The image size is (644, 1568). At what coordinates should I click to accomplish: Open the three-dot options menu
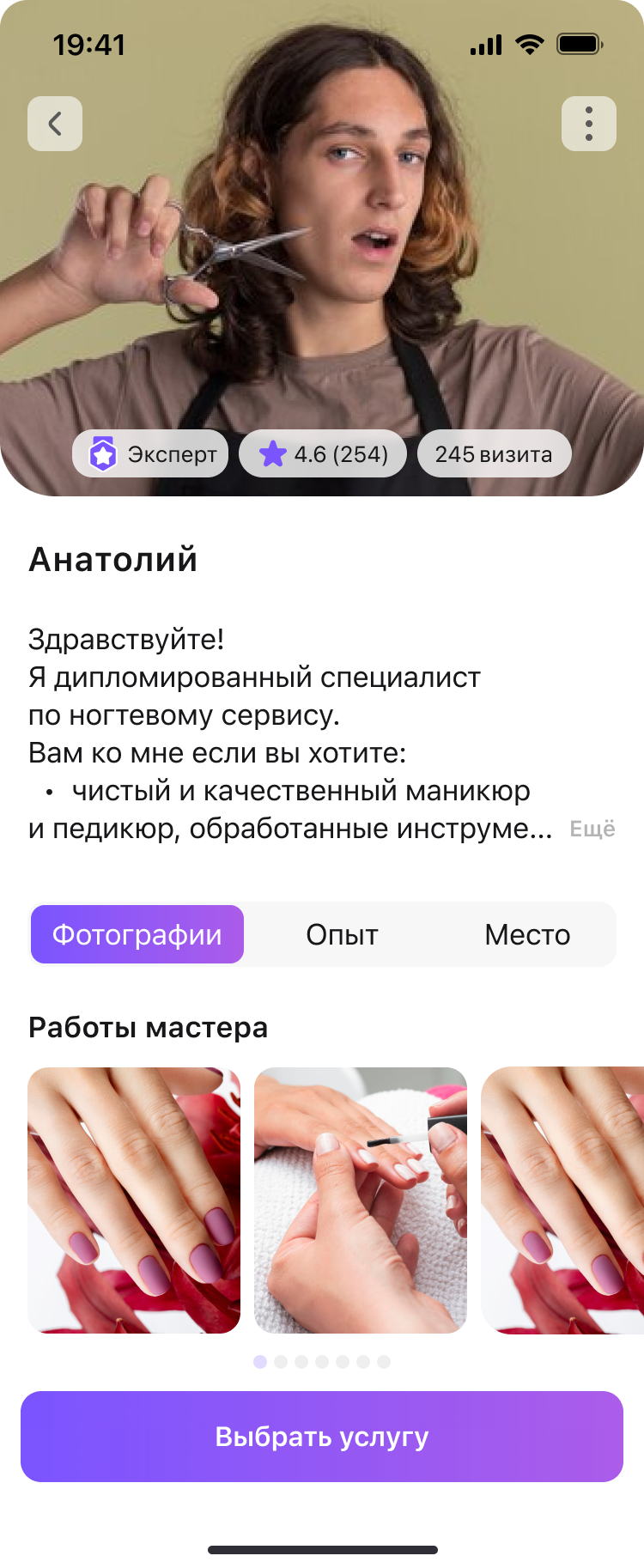coord(589,124)
